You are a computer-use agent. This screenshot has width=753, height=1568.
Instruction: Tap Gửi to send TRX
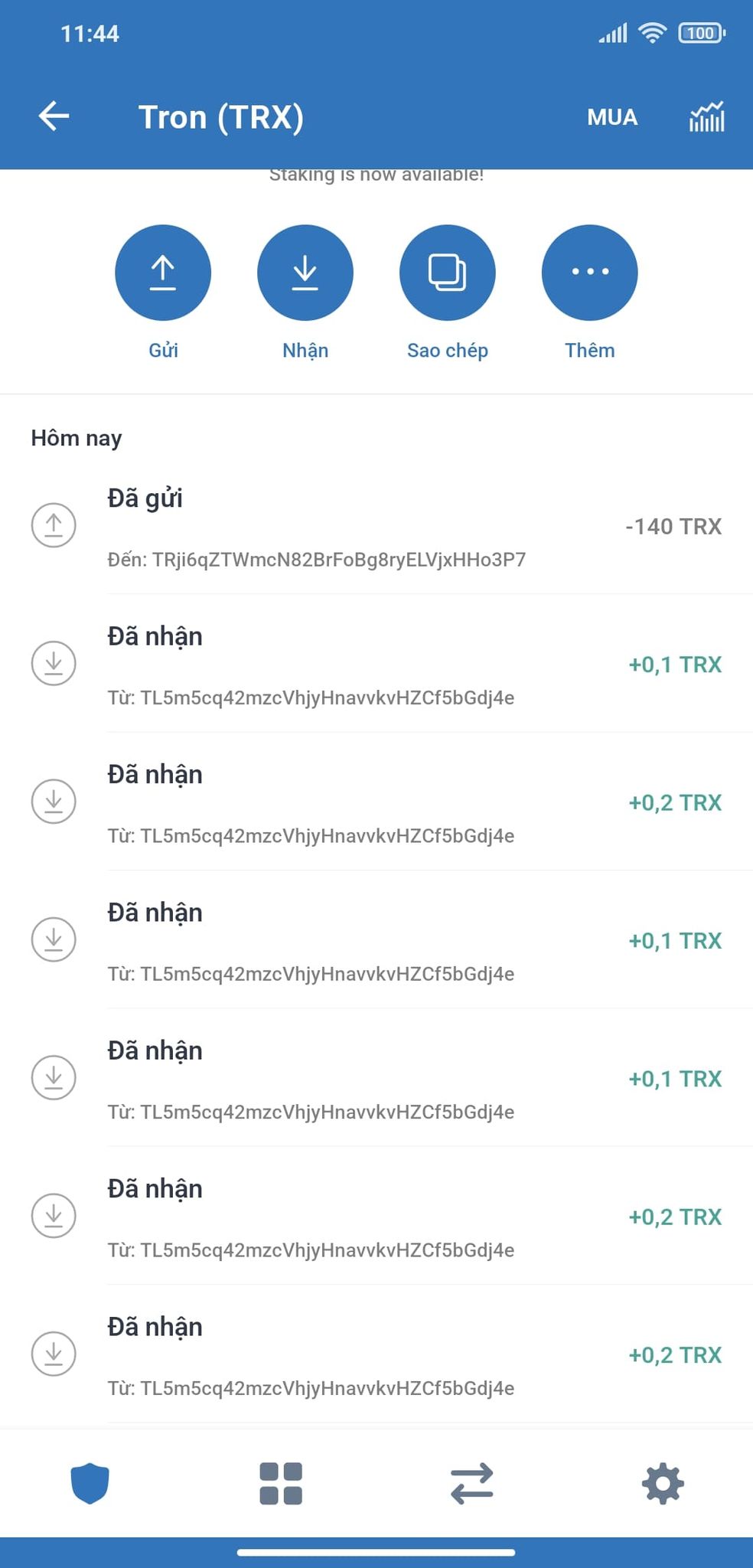click(163, 273)
